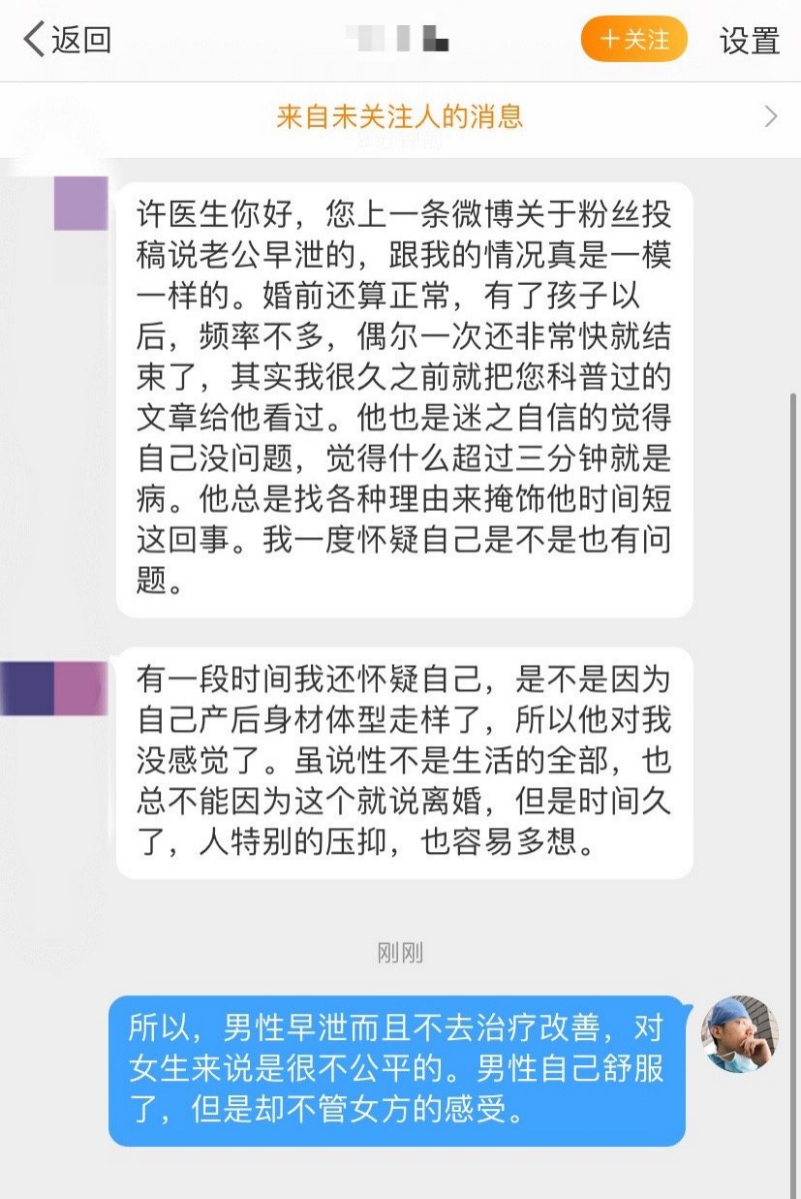Screen dimensions: 801x1199
Task: Go back via the 返回 button
Action: 67,39
